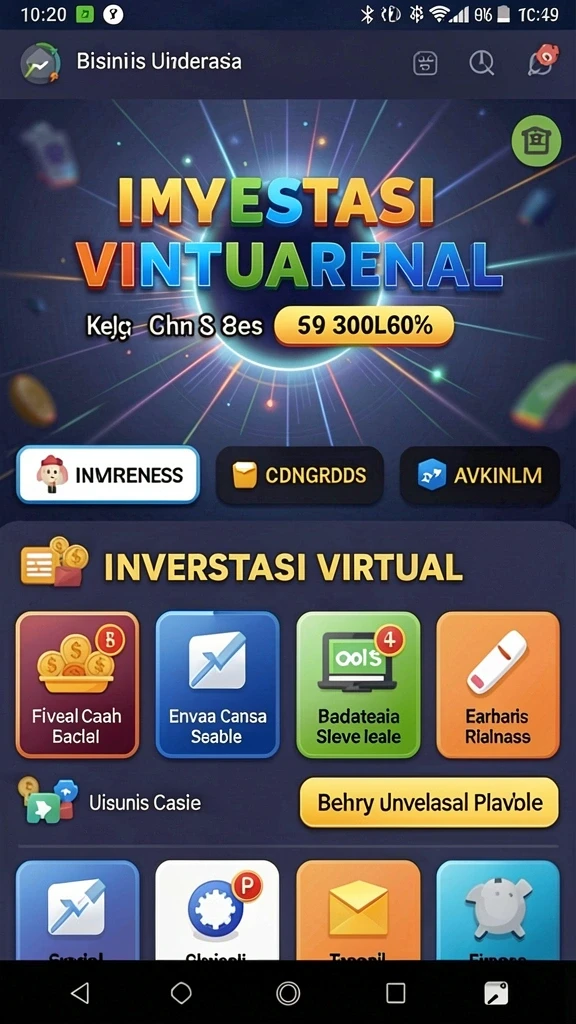This screenshot has height=1024, width=576.
Task: Open recent apps with the square button
Action: pos(396,993)
